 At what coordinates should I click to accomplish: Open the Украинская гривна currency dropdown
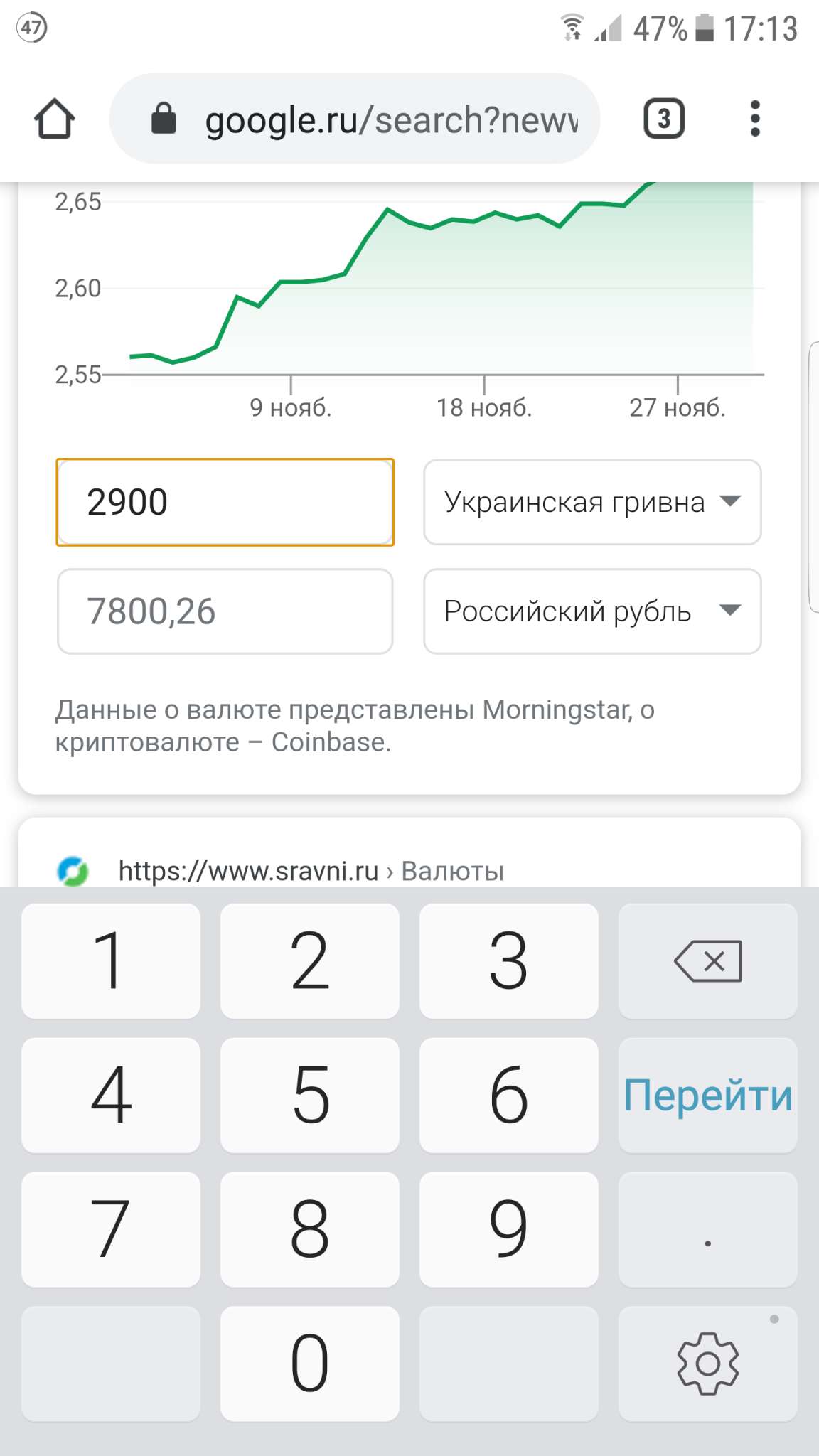[x=591, y=503]
